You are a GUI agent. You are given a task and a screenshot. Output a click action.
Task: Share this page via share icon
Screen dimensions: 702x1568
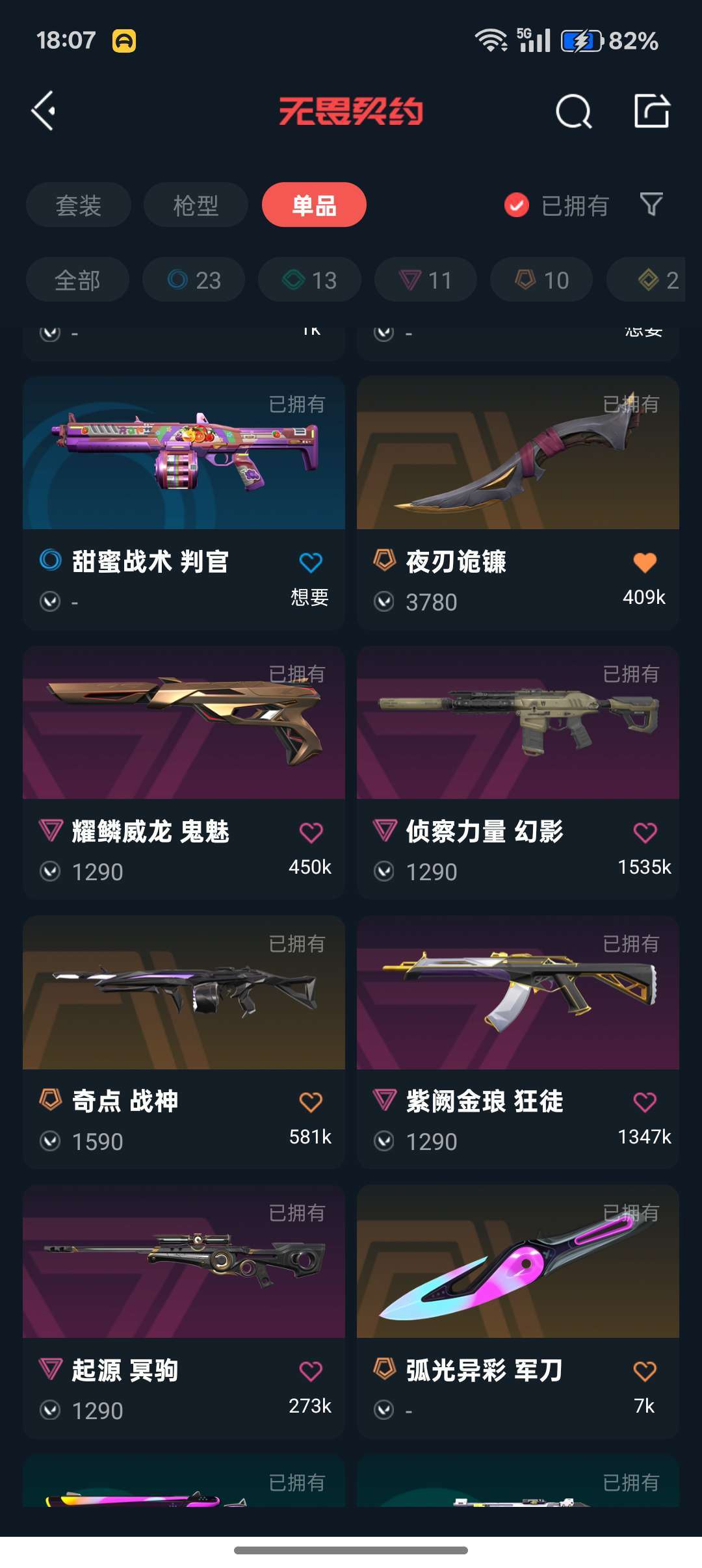651,111
